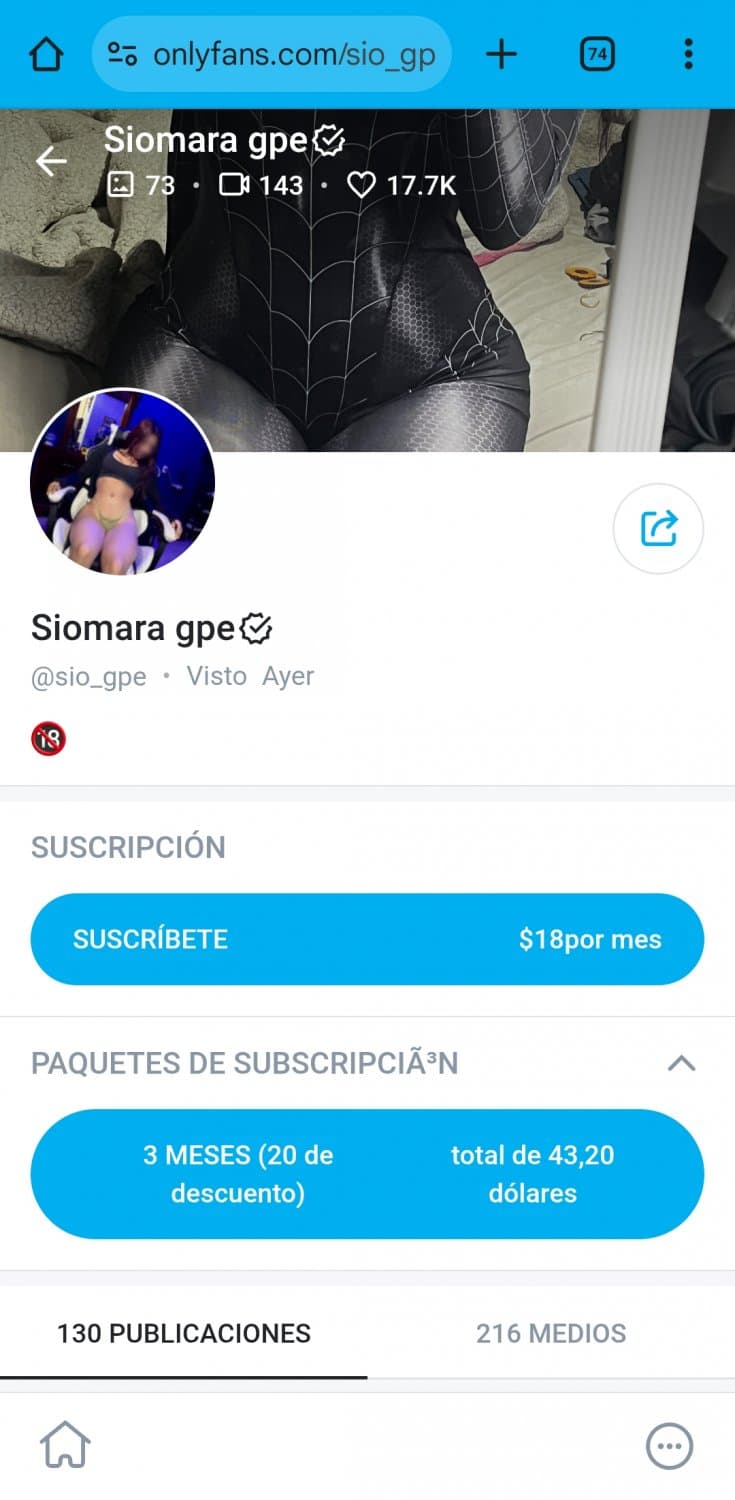735x1500 pixels.
Task: Select the 3 MESES discount bundle
Action: [x=366, y=1173]
